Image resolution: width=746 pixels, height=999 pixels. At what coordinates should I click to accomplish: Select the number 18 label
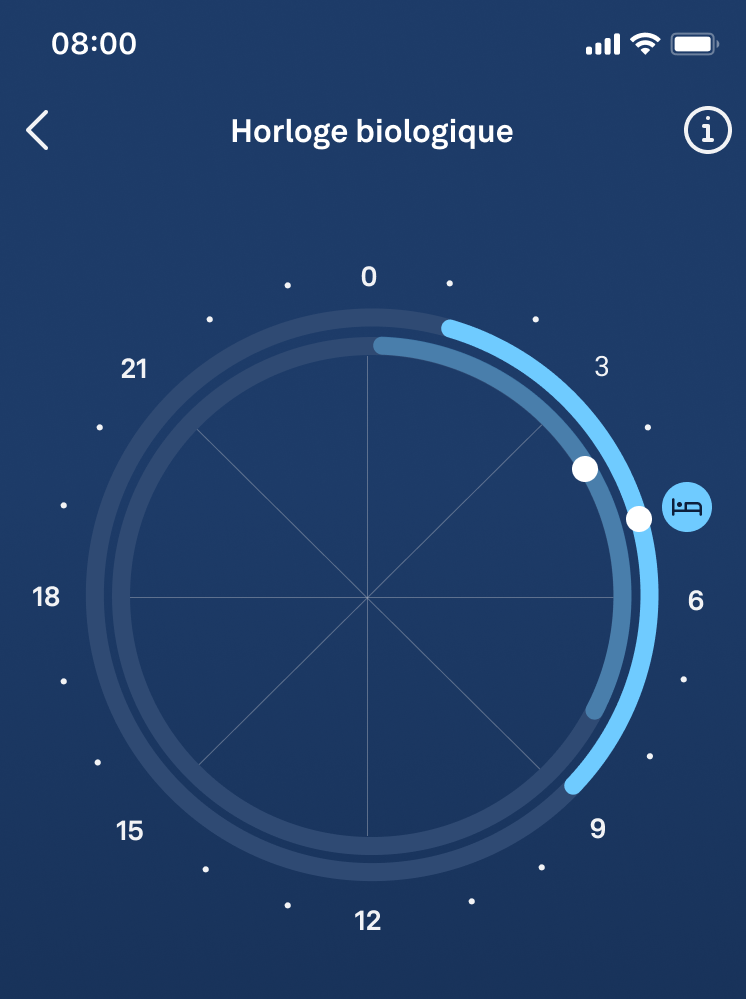point(45,596)
